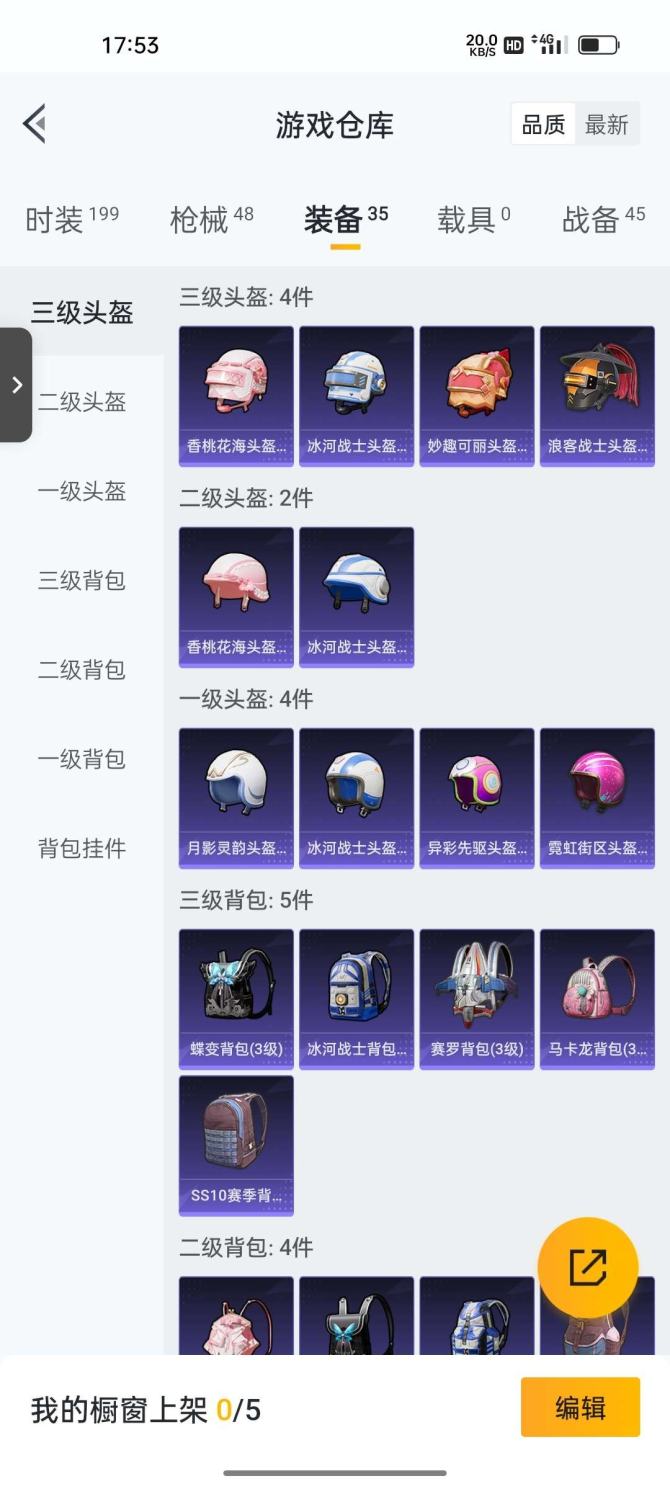Go to the 背包挂件 category

point(82,848)
